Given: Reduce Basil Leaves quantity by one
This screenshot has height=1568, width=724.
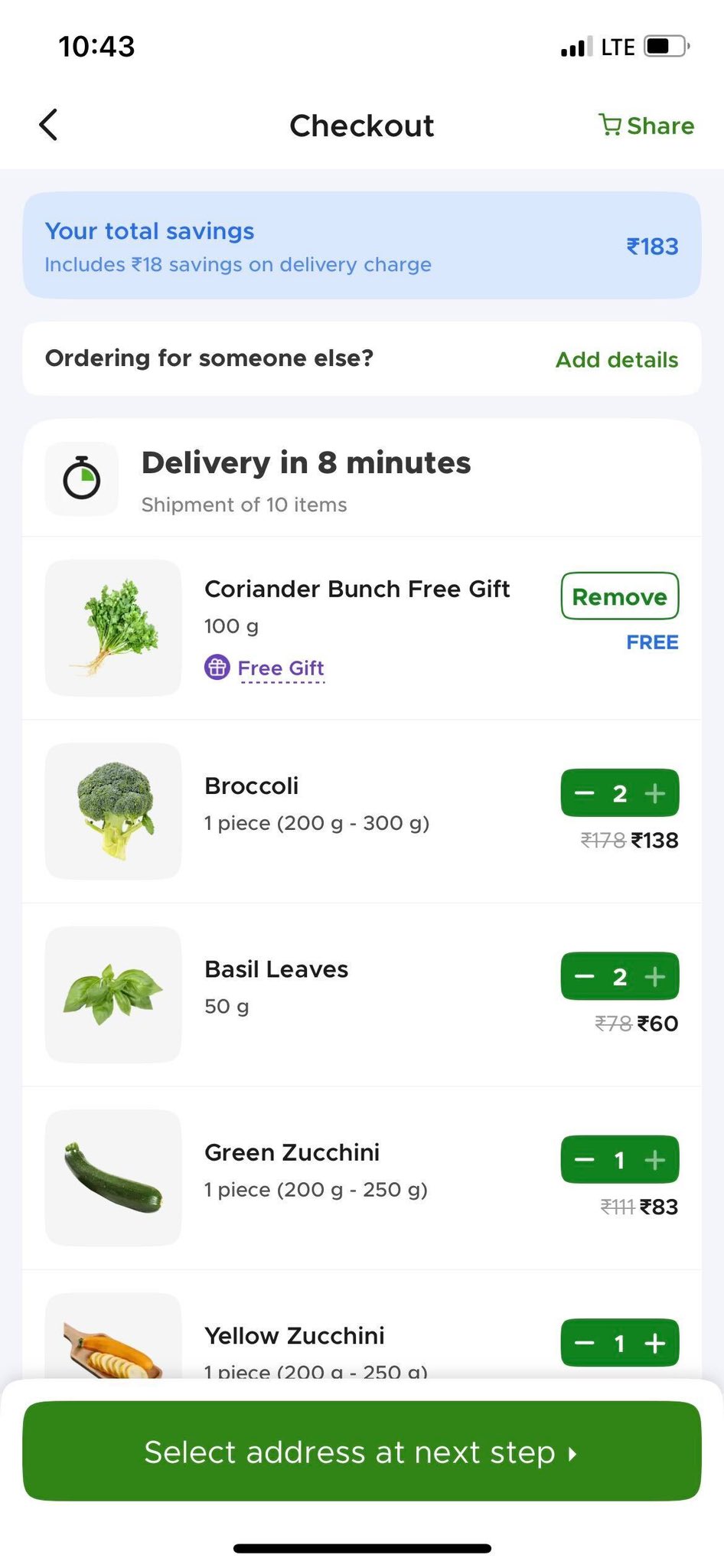Looking at the screenshot, I should pos(585,976).
